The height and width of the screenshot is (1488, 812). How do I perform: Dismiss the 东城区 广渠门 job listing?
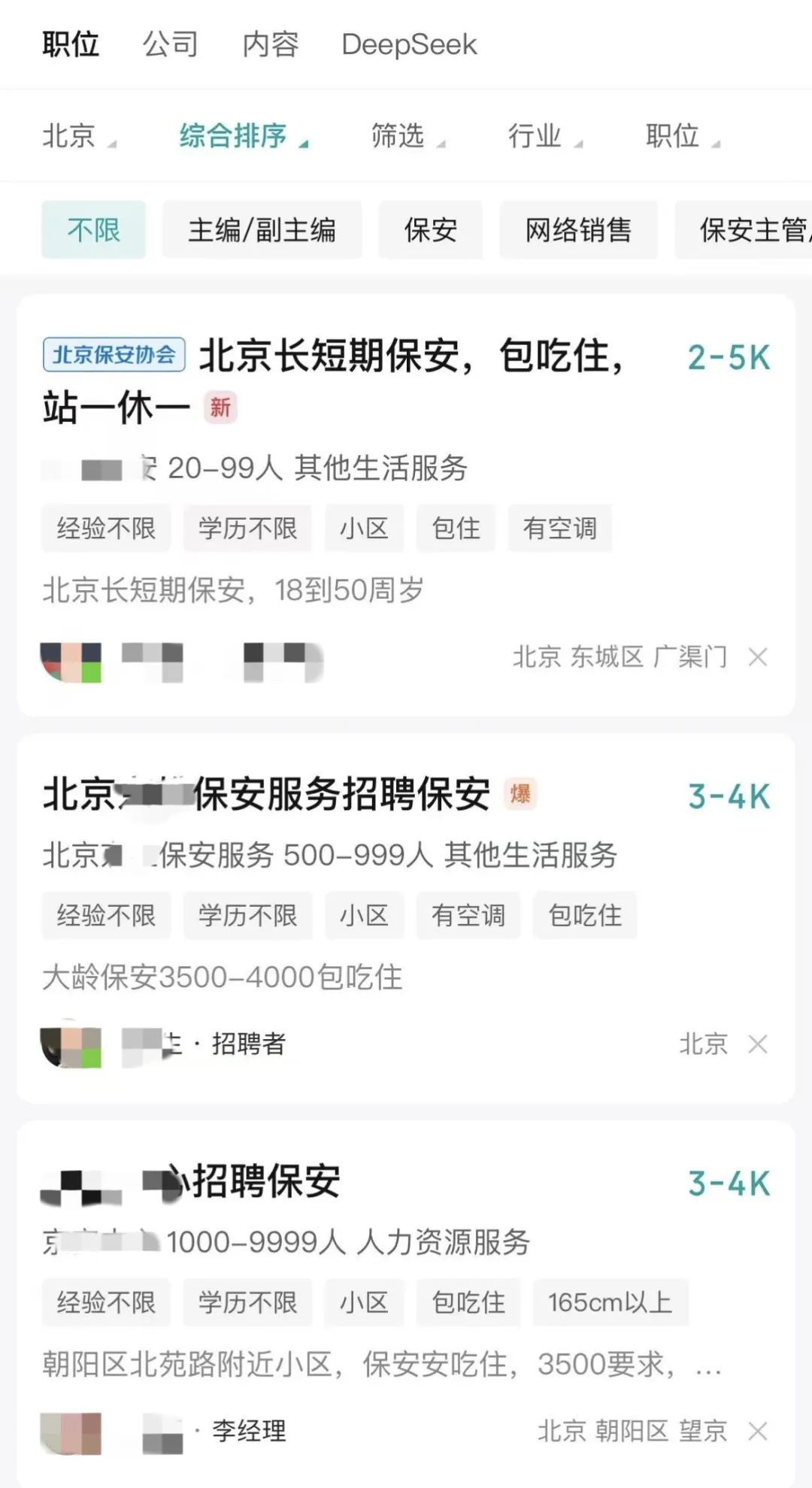[758, 658]
